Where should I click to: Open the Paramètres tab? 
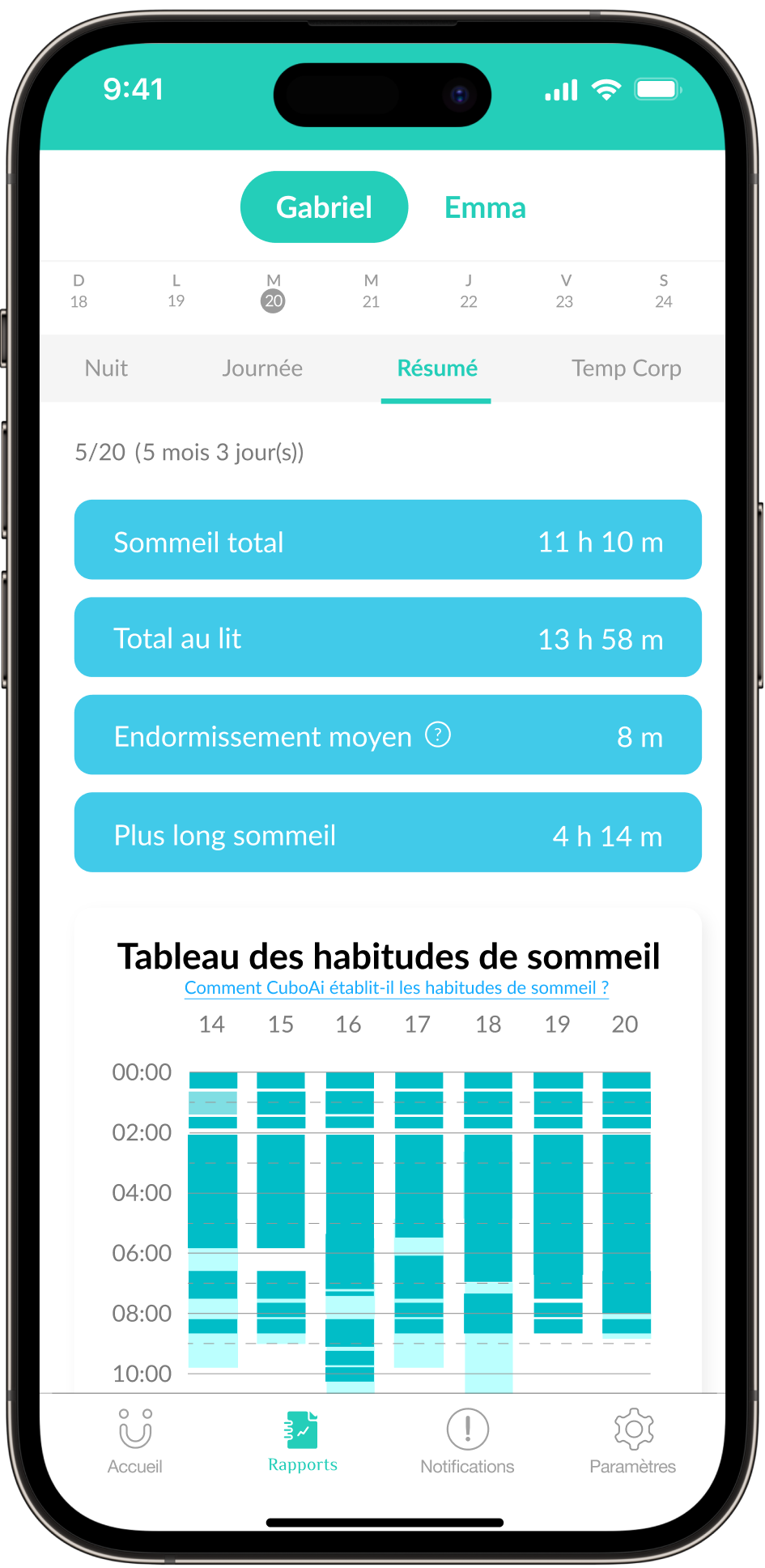click(x=632, y=1442)
